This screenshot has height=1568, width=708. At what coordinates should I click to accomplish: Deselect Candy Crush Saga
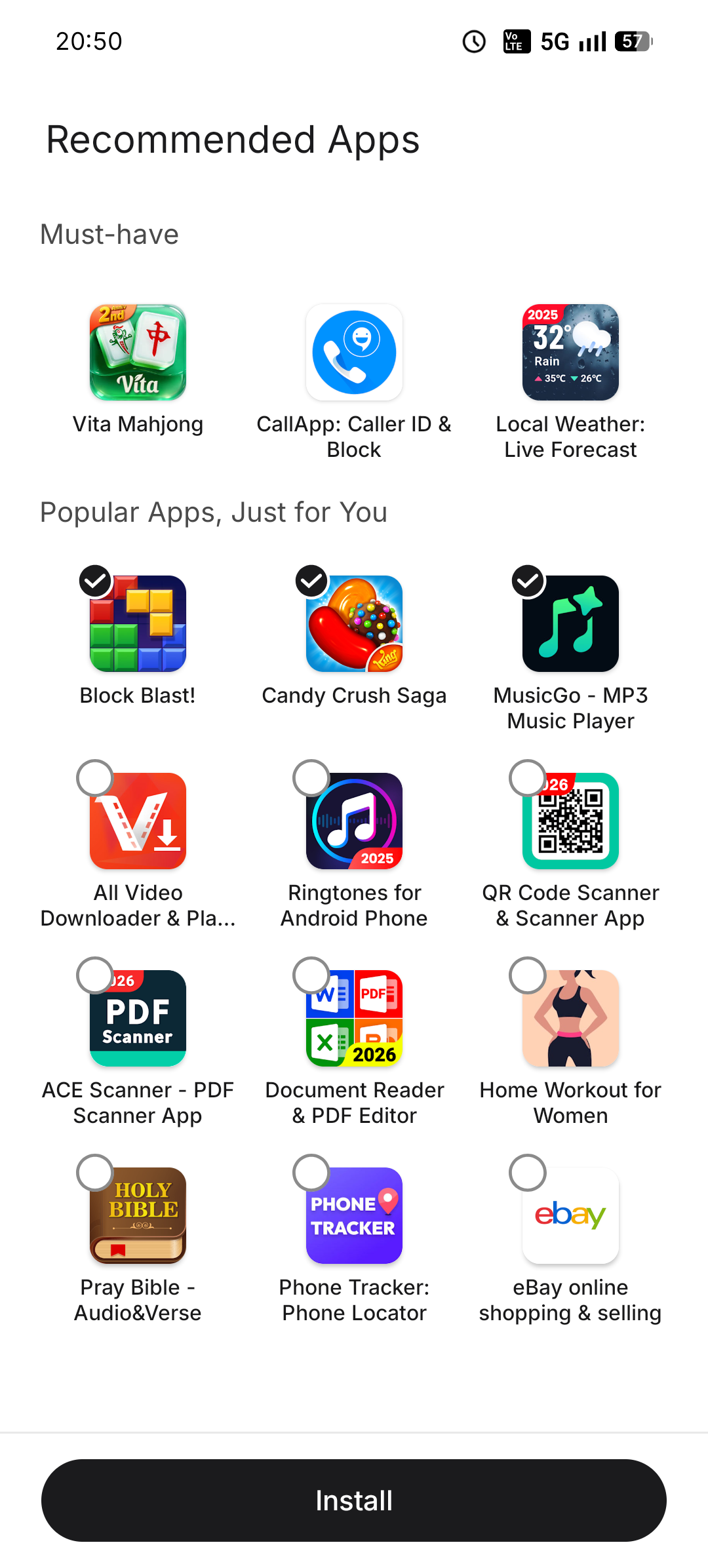click(311, 580)
